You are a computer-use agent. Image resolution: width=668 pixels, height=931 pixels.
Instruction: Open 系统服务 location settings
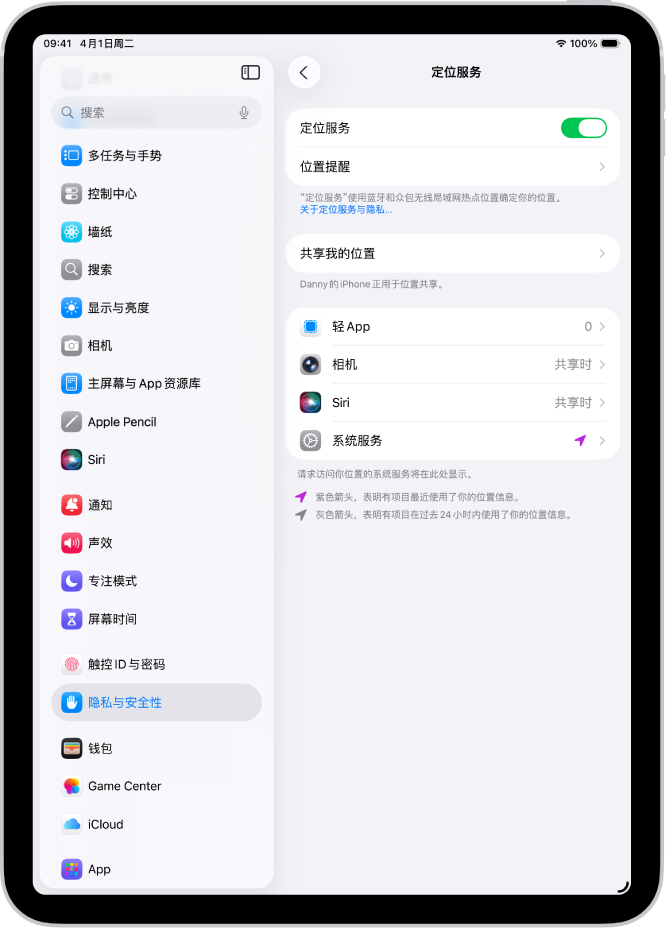pyautogui.click(x=452, y=441)
